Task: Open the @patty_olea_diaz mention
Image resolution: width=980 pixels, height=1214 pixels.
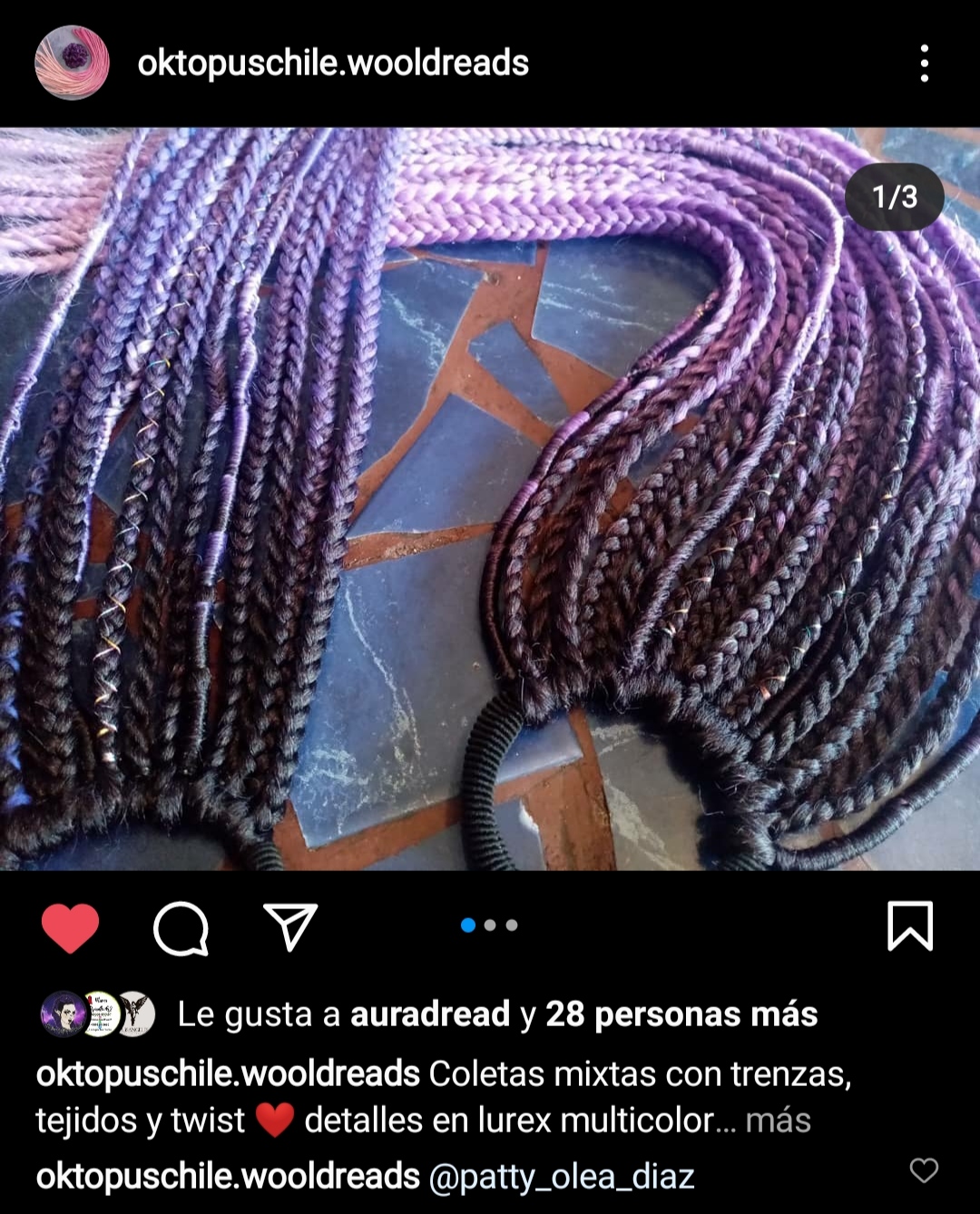Action: (561, 1177)
